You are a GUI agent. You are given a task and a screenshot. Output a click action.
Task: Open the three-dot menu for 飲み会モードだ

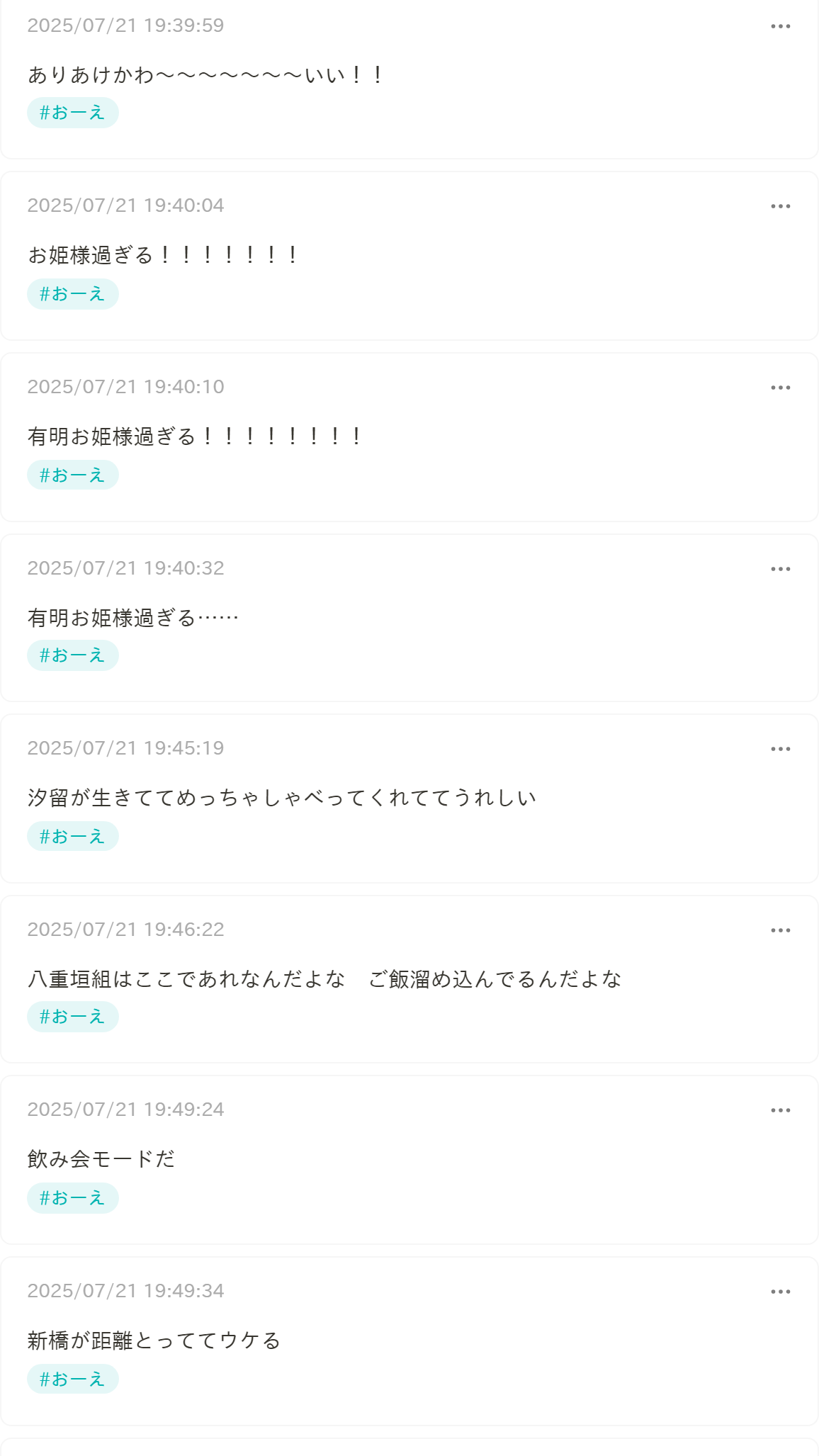[x=780, y=1110]
